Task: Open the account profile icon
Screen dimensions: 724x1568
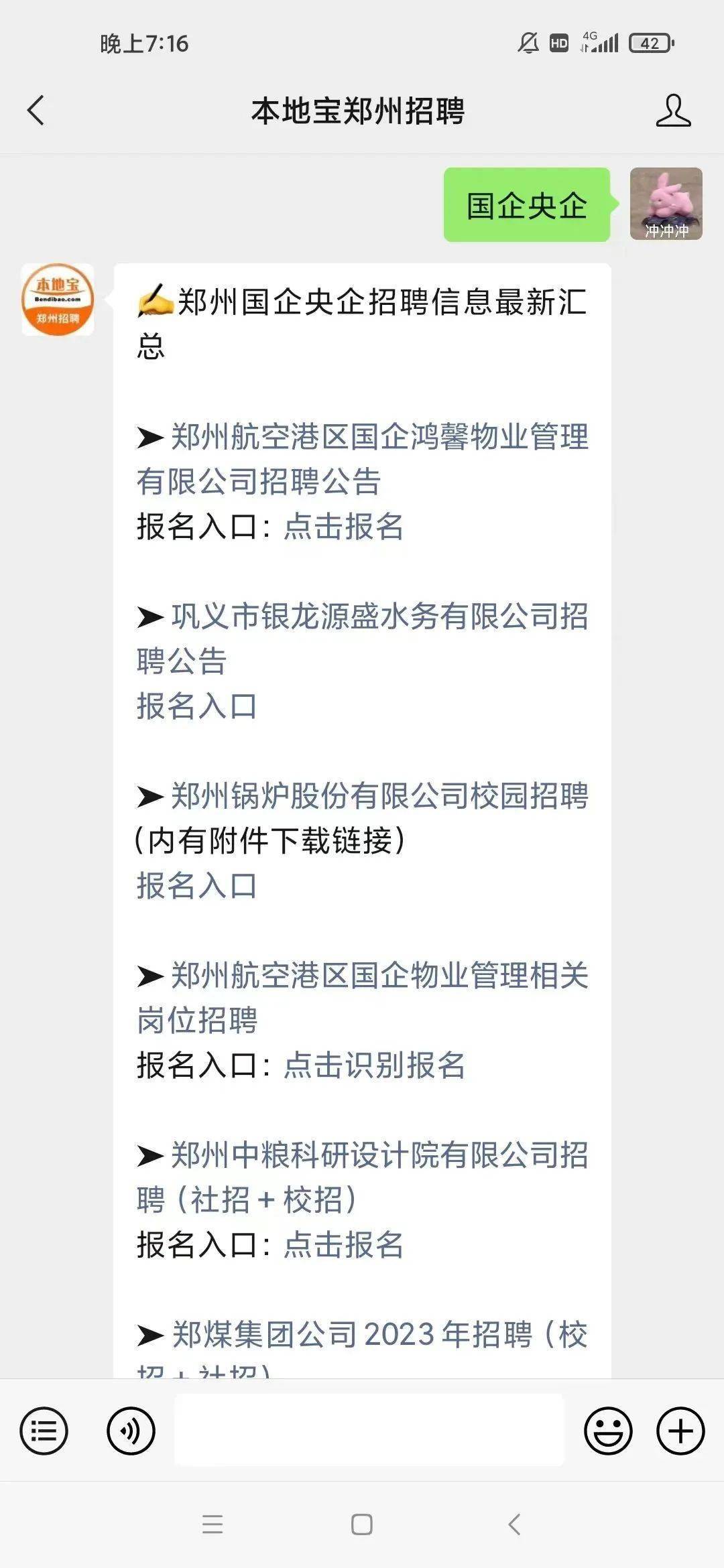Action: pyautogui.click(x=673, y=111)
